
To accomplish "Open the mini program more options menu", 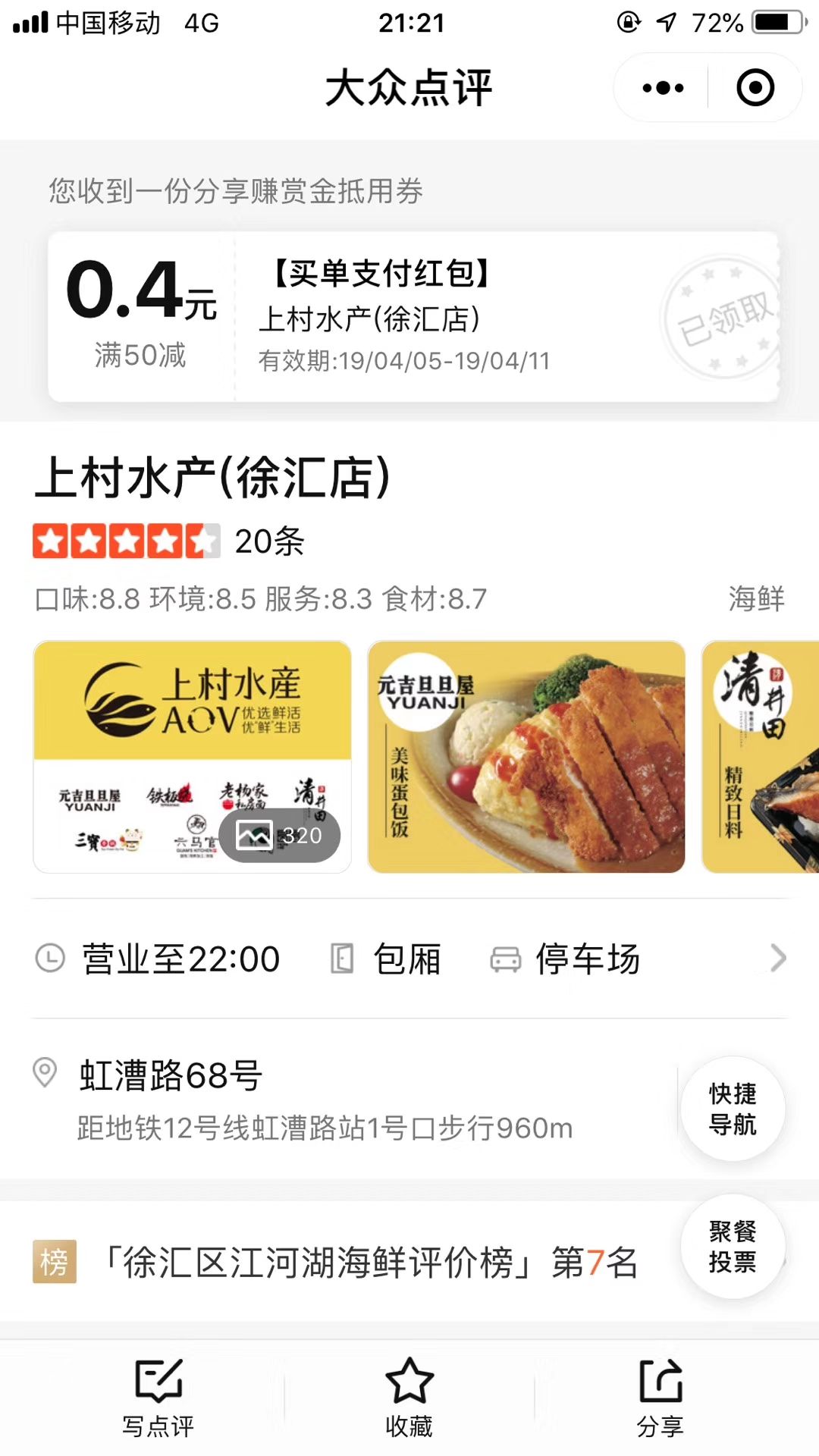I will [x=663, y=88].
